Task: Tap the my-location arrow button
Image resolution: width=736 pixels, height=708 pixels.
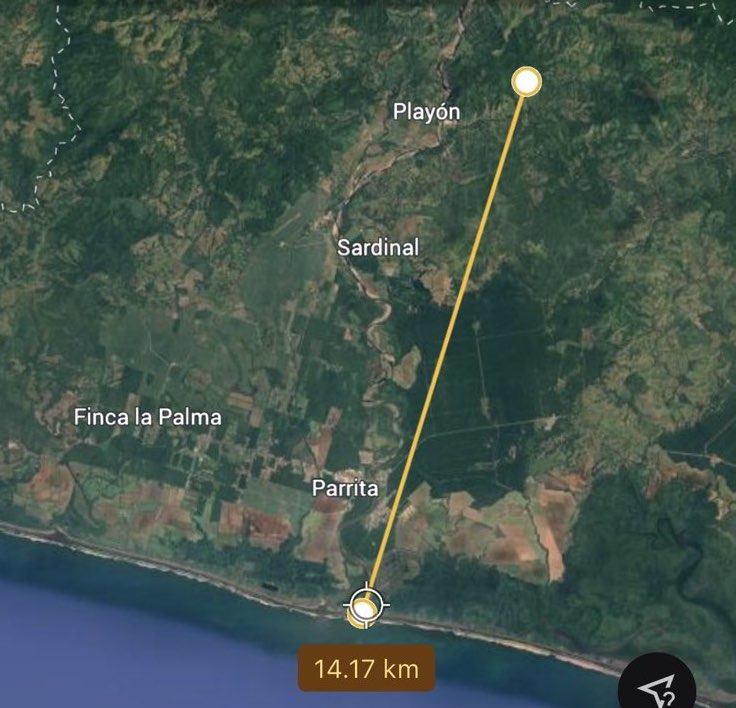Action: point(660,687)
